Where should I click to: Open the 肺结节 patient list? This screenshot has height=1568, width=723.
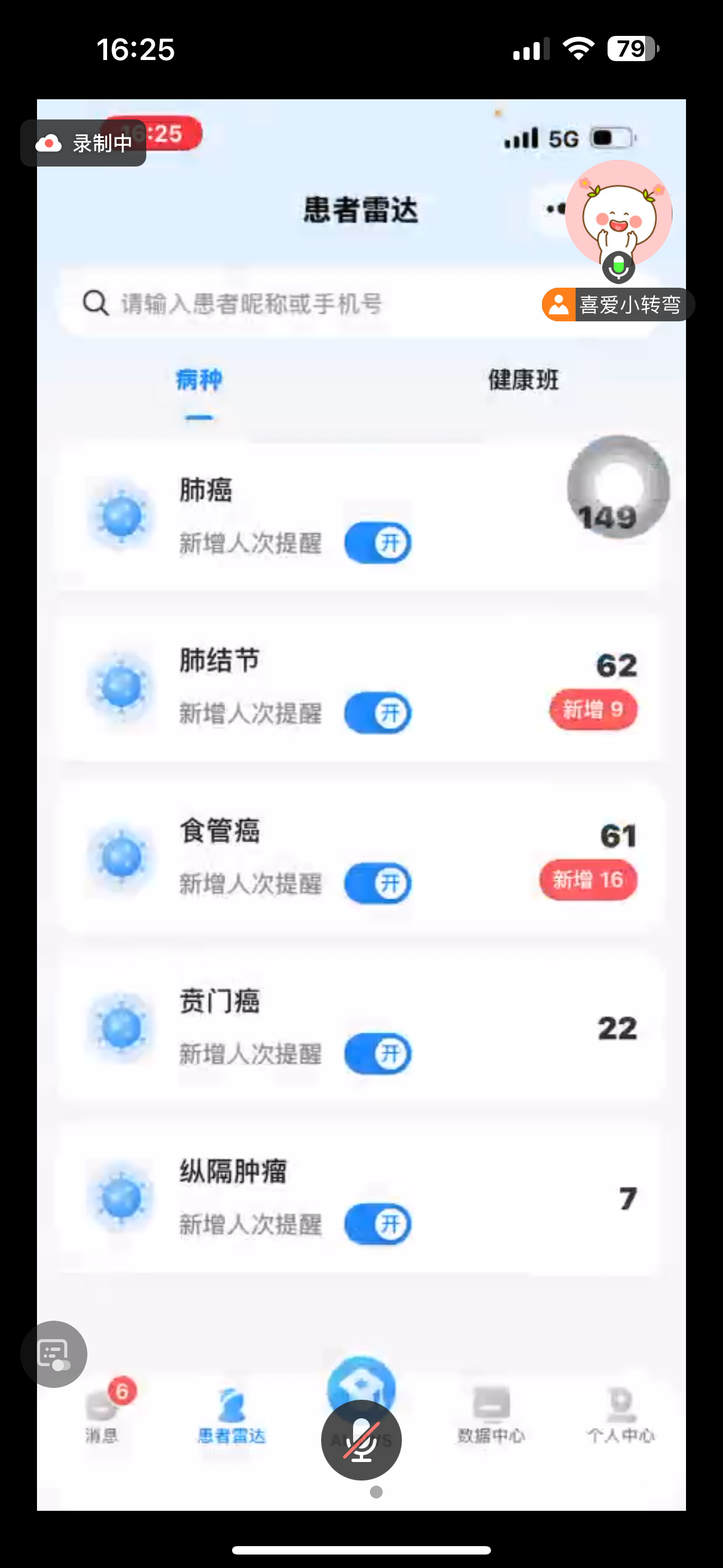(x=220, y=661)
